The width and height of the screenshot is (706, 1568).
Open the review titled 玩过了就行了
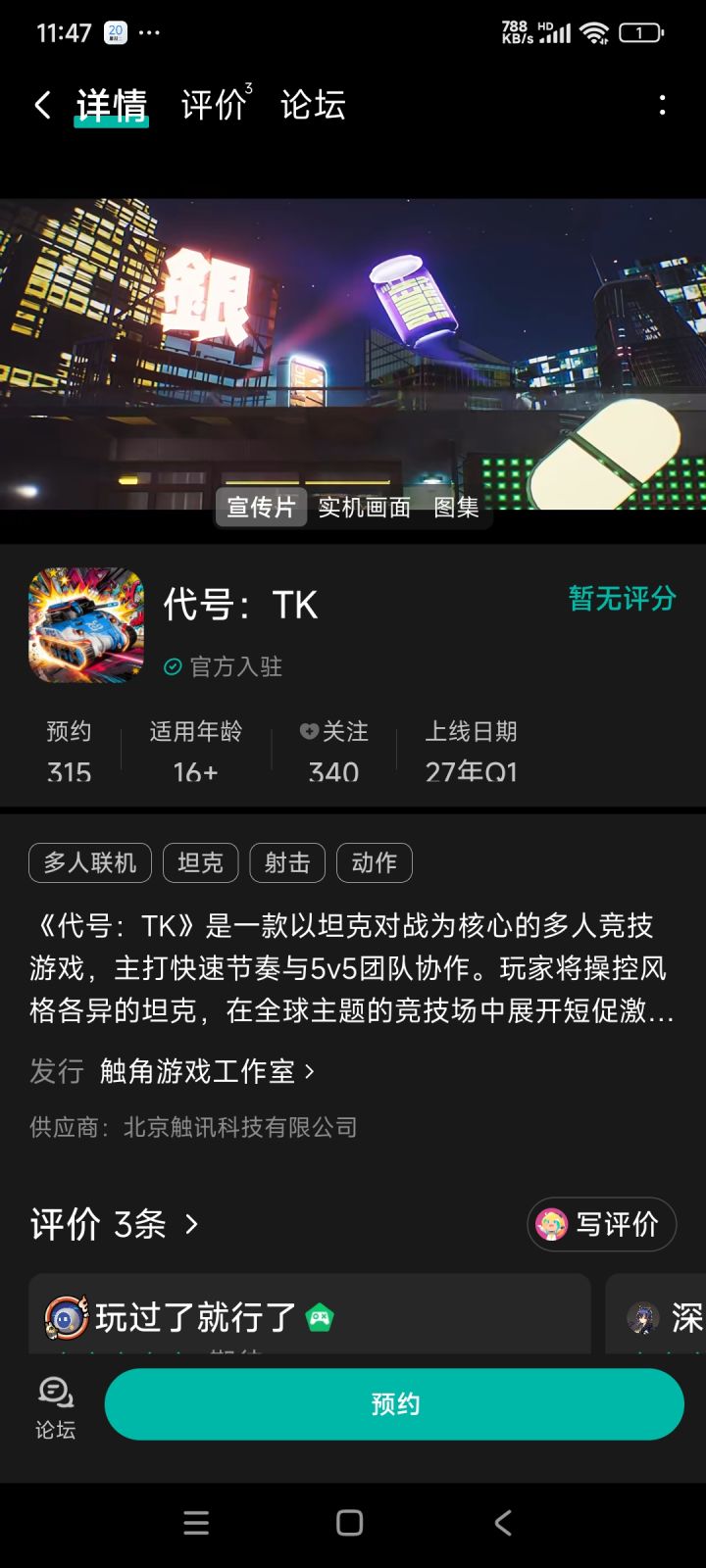[x=192, y=1320]
